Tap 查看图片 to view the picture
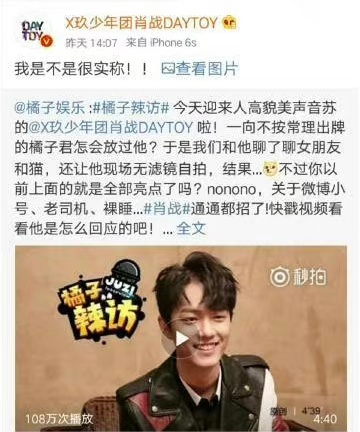Viewport: 360px width, 432px height. click(x=199, y=69)
